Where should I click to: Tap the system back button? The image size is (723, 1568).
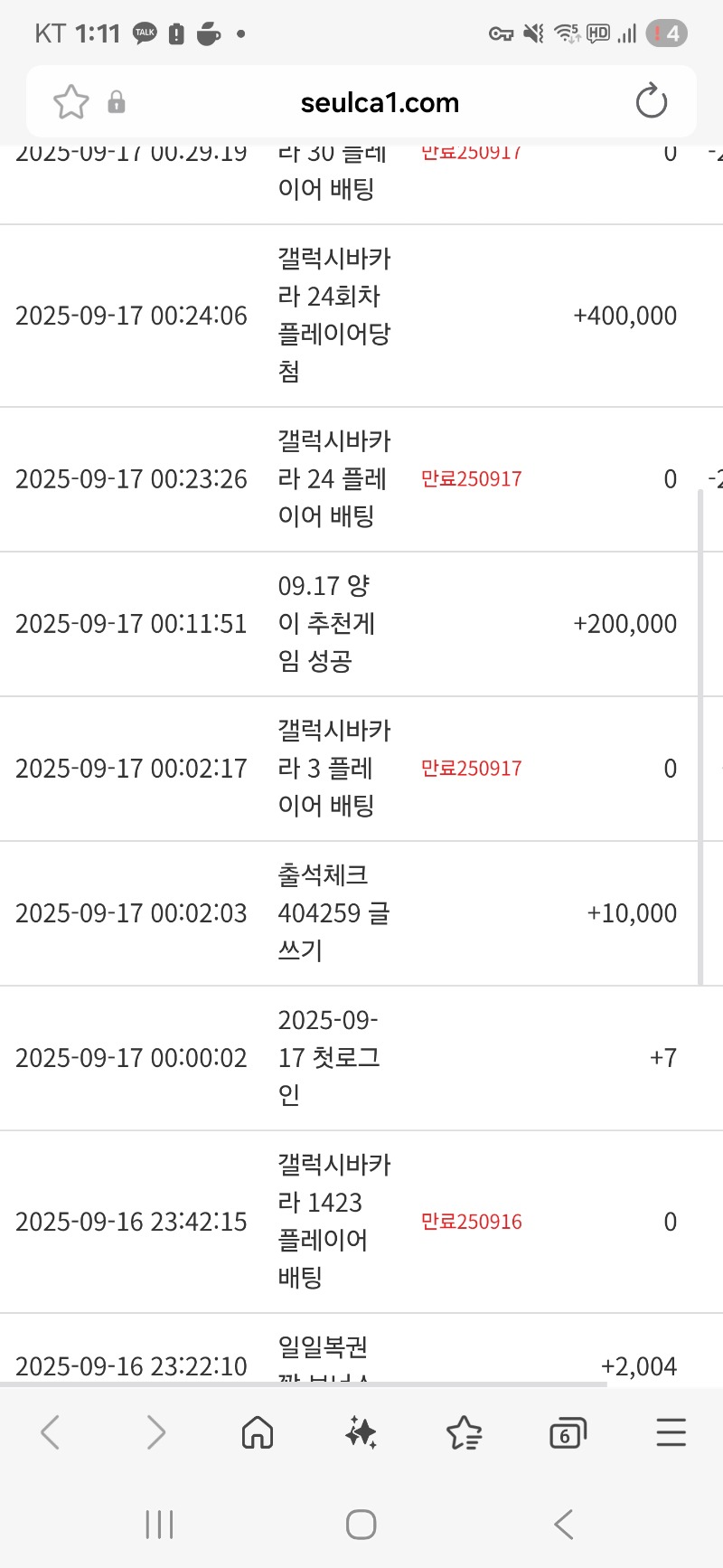(x=563, y=1525)
